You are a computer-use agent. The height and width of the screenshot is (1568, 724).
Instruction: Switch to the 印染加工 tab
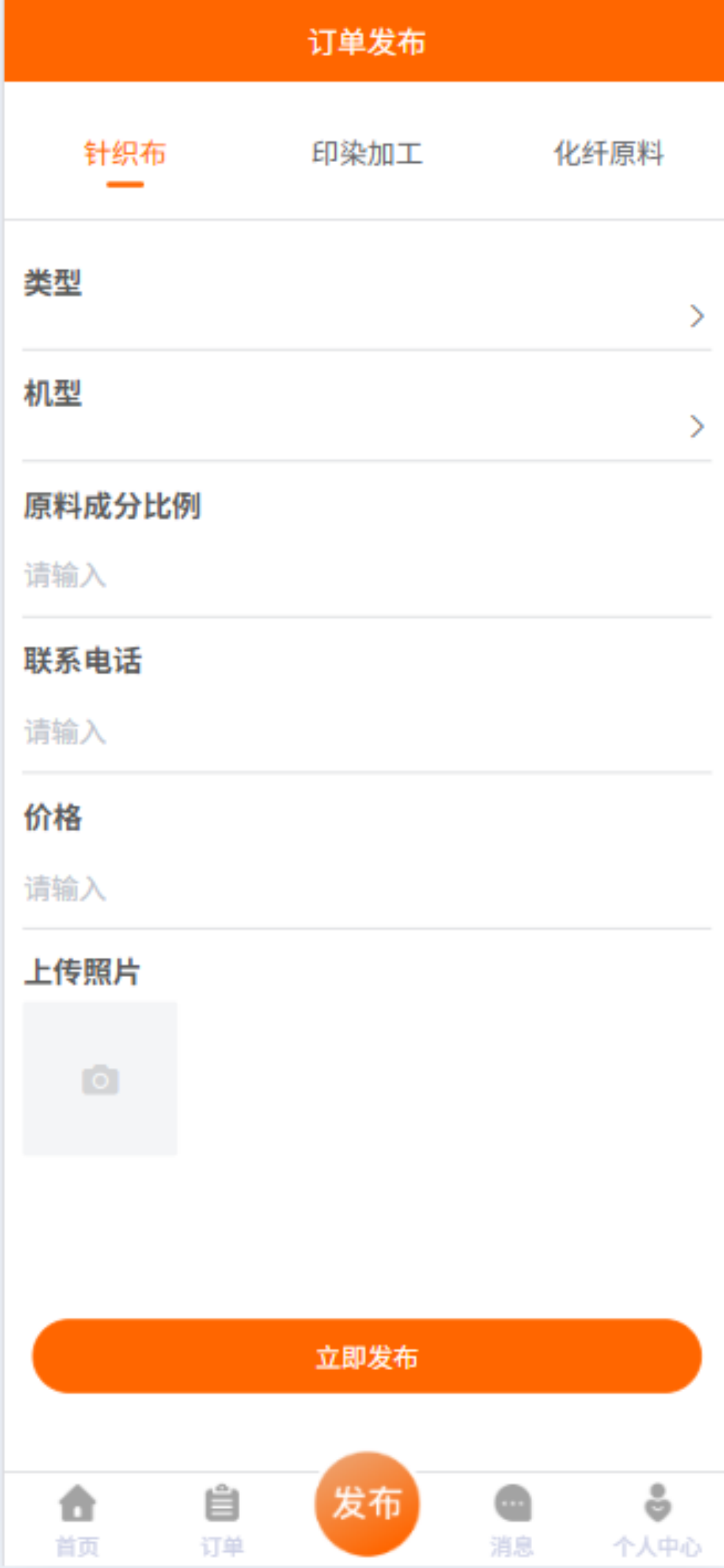coord(367,153)
